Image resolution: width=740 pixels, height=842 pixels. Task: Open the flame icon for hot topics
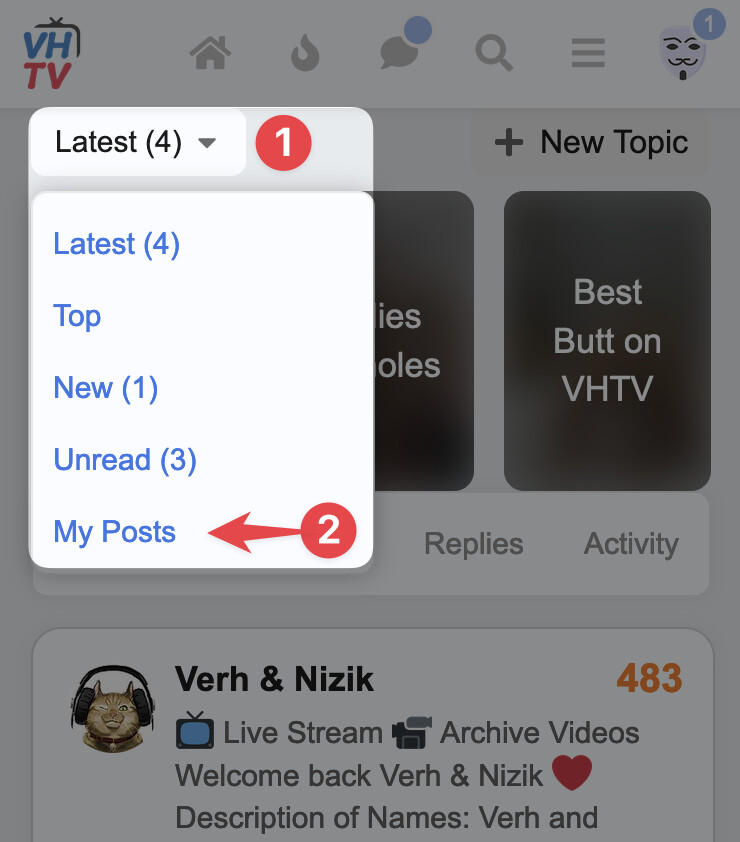click(304, 52)
